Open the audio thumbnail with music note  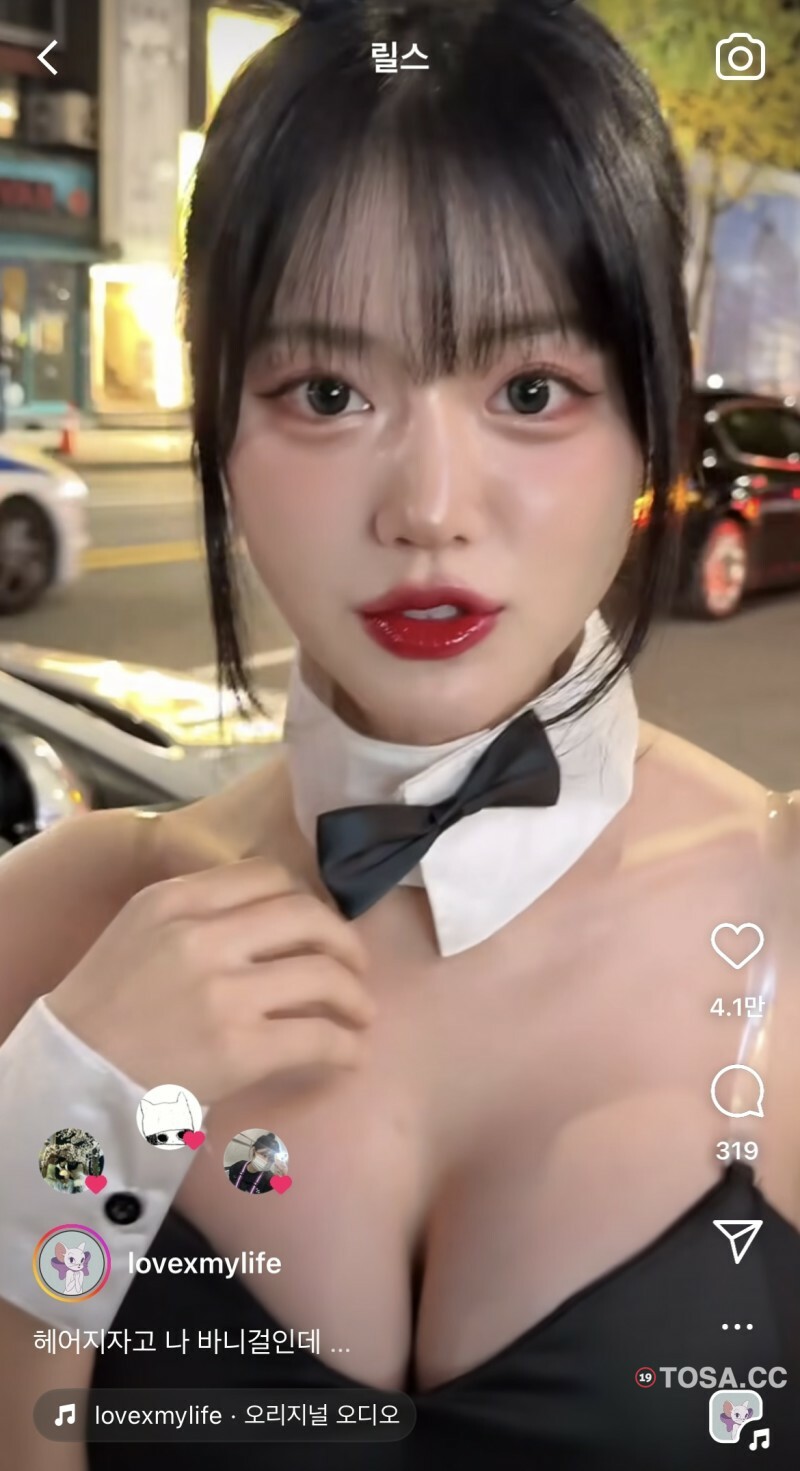(736, 1416)
